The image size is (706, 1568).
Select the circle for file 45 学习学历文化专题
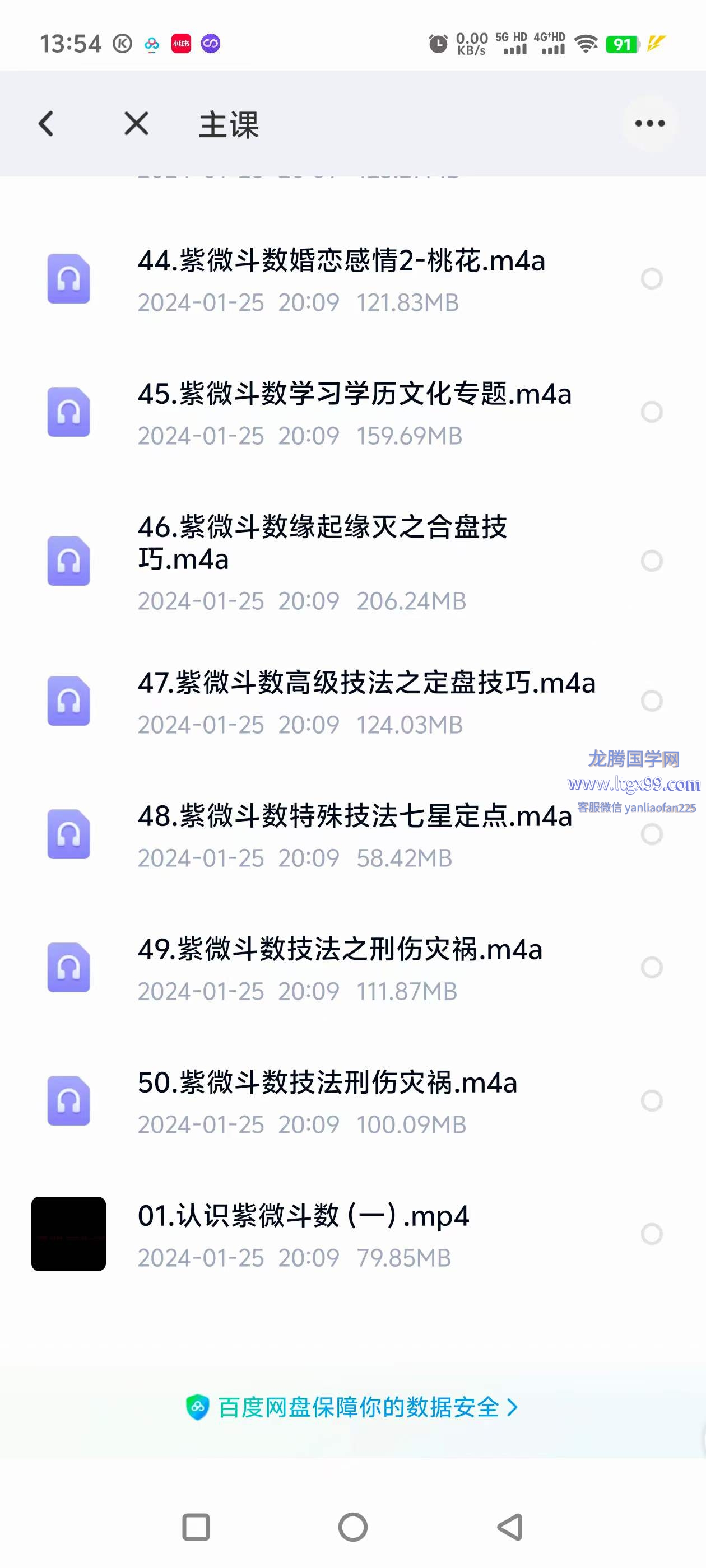coord(652,412)
